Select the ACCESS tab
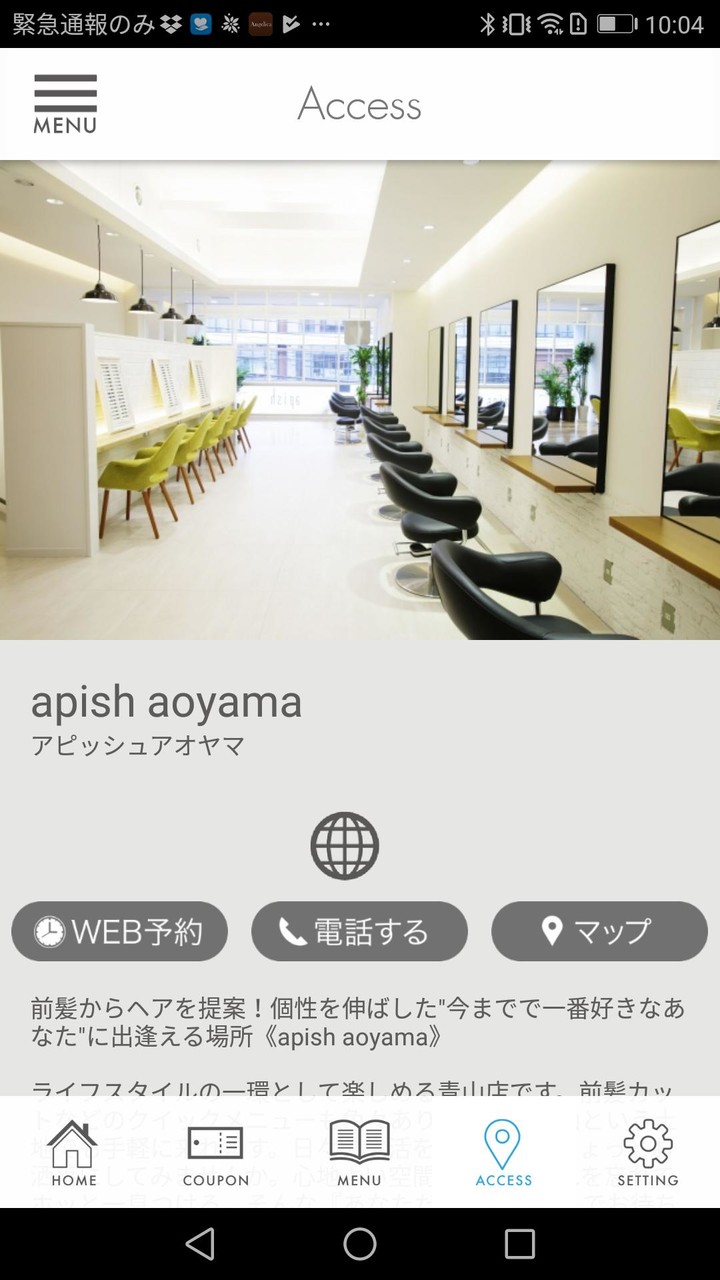This screenshot has height=1280, width=720. pyautogui.click(x=503, y=1153)
